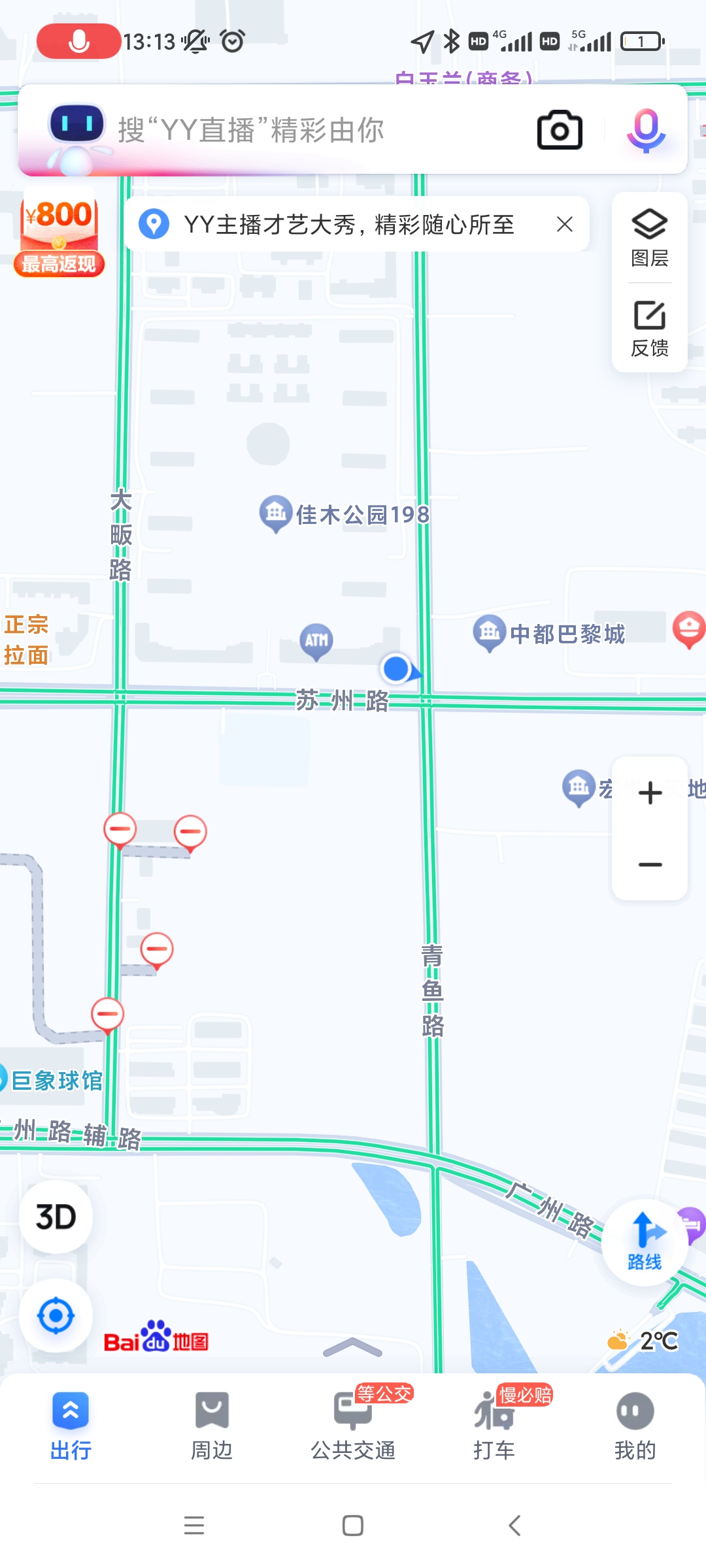This screenshot has width=706, height=1568.
Task: Open the 反馈 feedback option
Action: pos(650,329)
